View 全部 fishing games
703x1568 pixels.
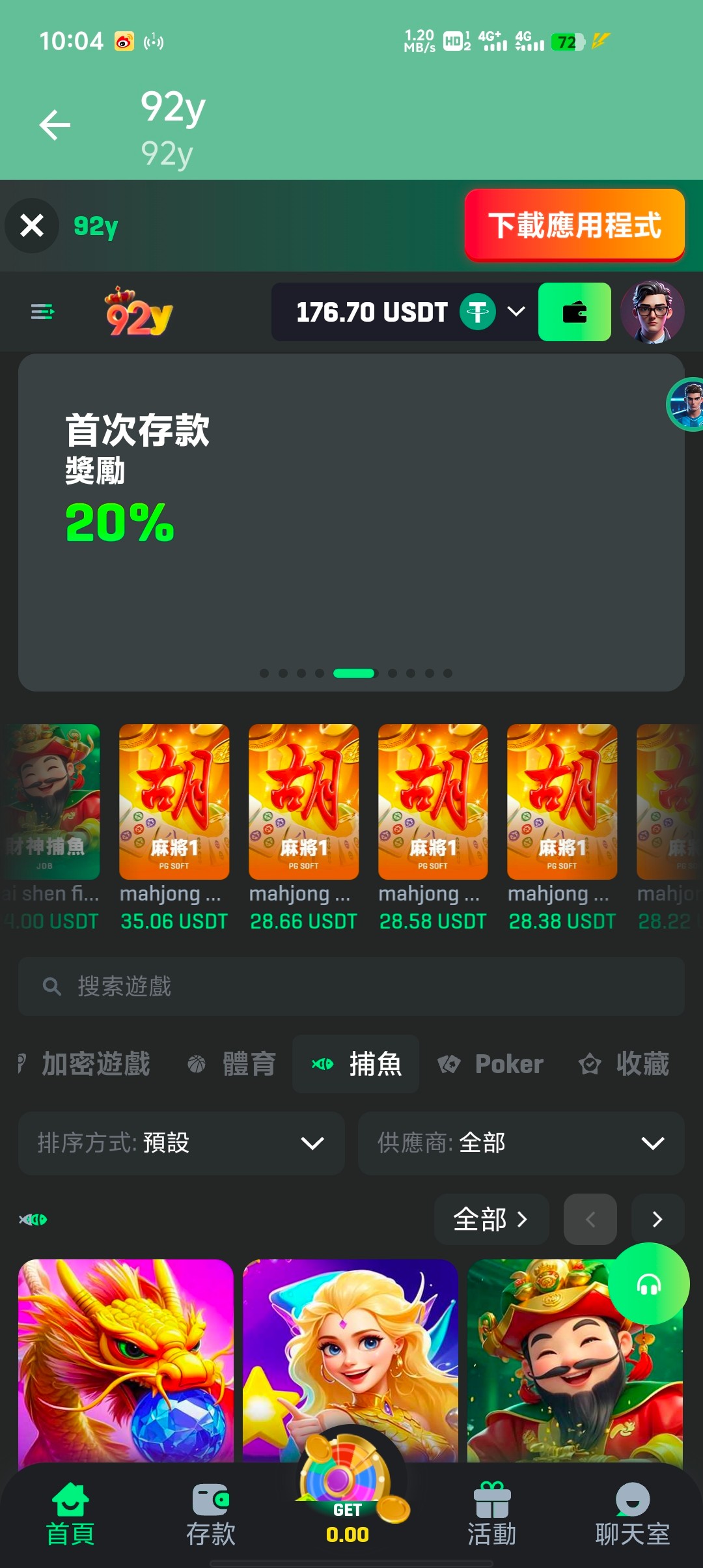pos(491,1219)
